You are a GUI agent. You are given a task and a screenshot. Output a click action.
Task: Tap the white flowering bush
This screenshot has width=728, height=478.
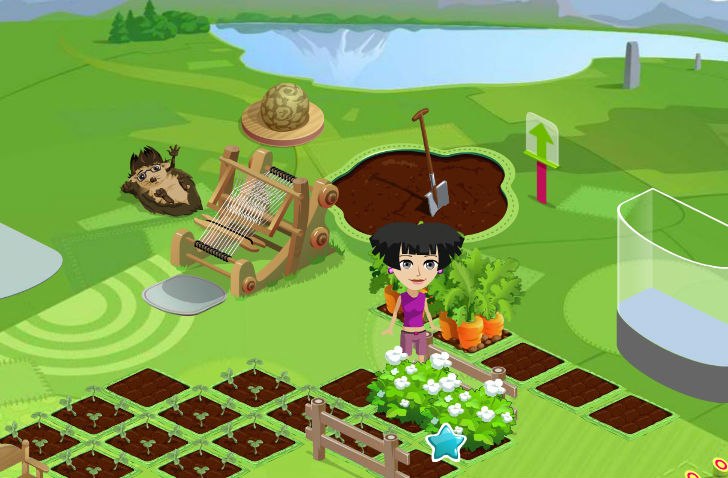pos(440,393)
